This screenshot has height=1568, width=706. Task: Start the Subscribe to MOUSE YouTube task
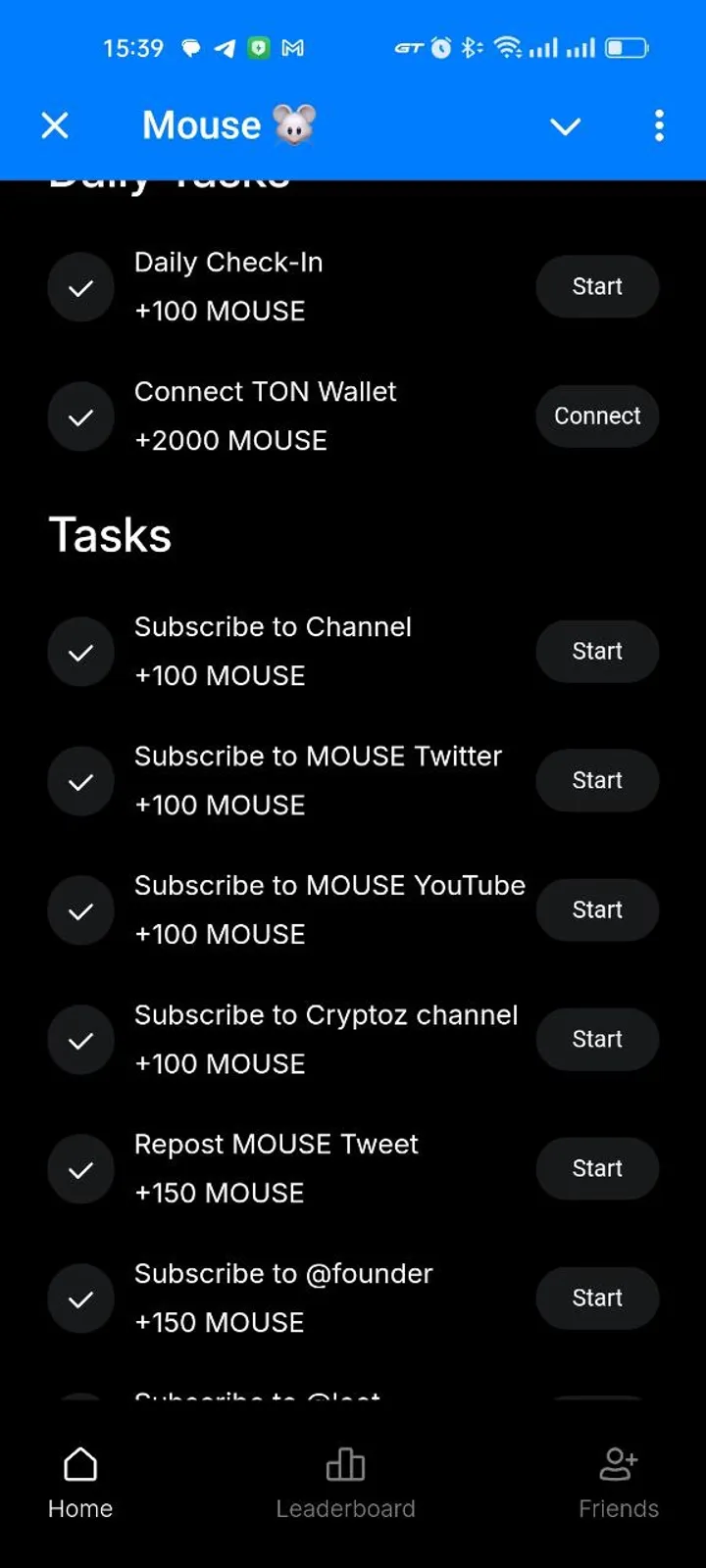click(x=597, y=909)
